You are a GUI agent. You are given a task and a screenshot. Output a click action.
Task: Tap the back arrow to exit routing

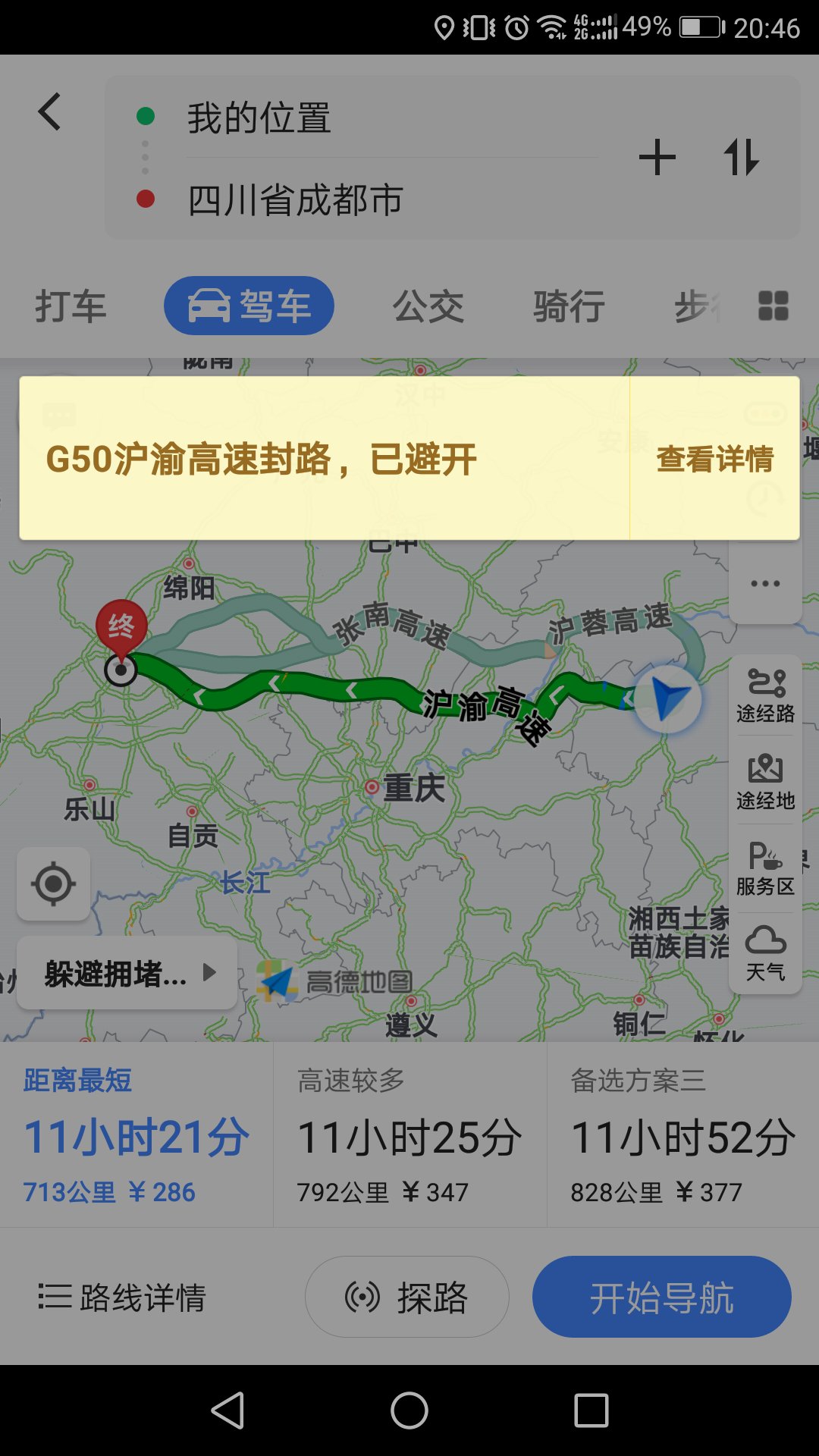50,110
